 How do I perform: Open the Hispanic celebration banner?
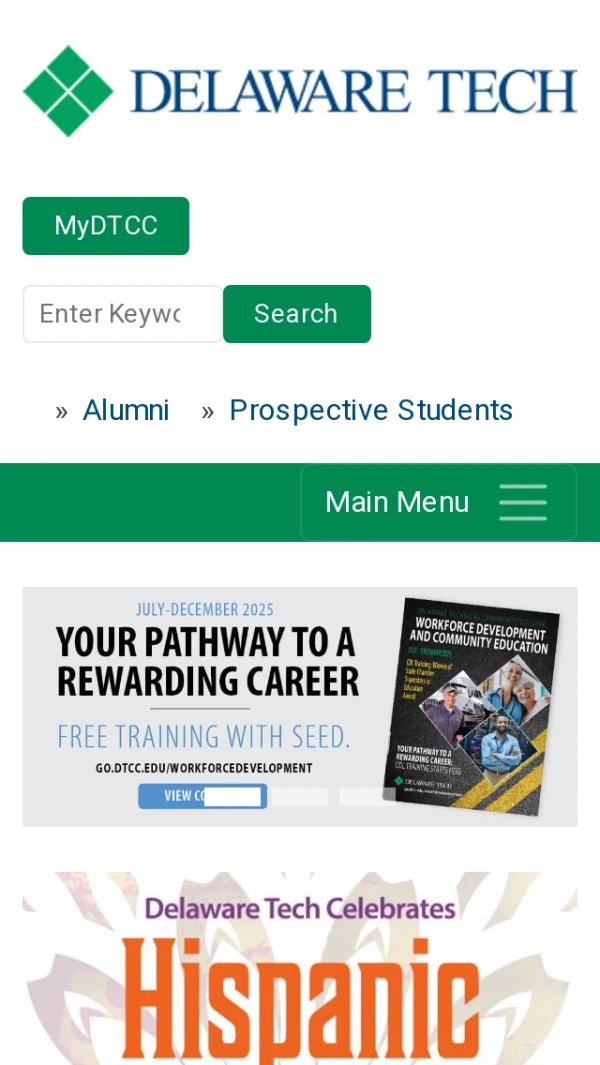[300, 968]
